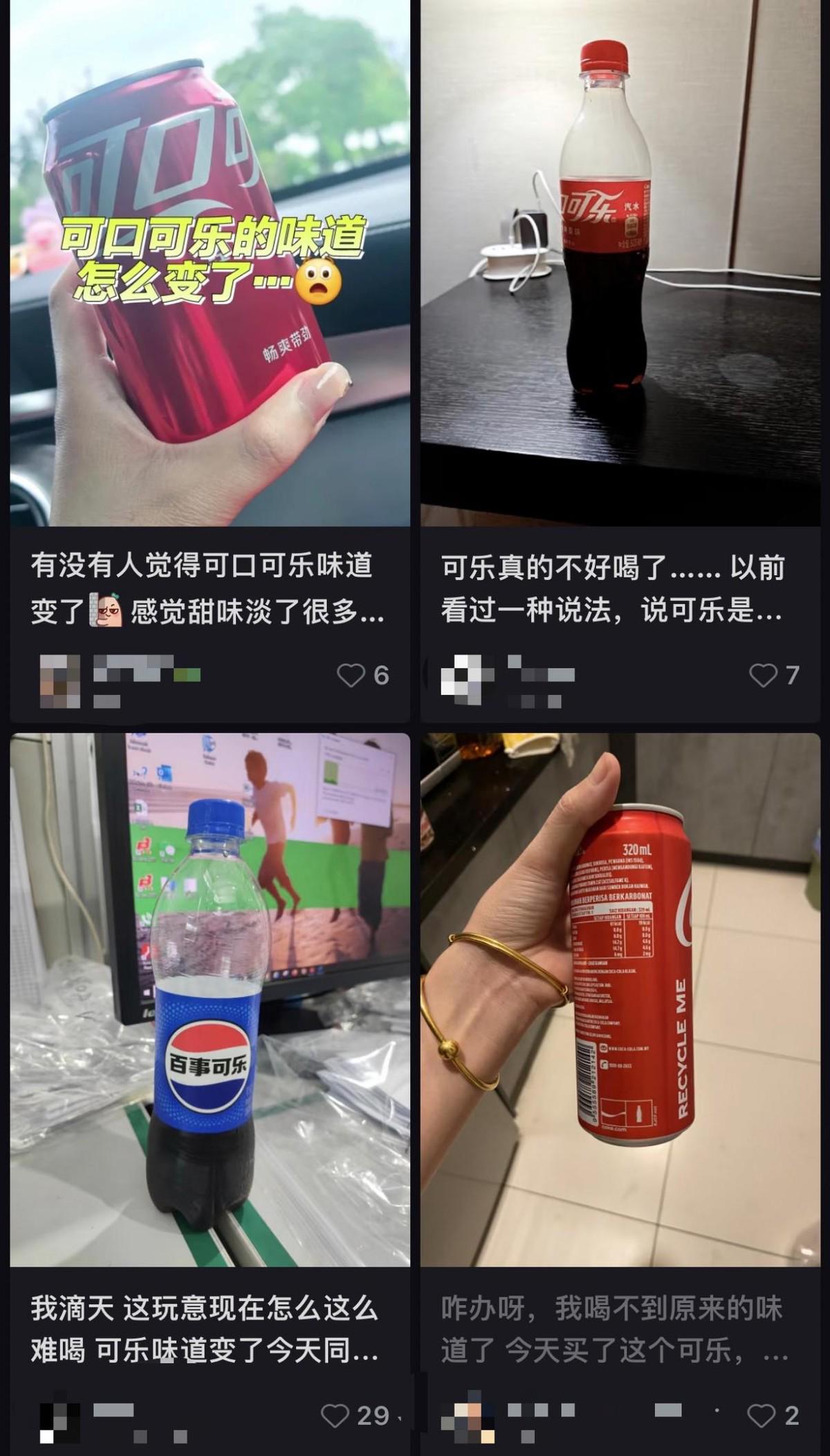
Task: Open the post about 可口可乐味道变了
Action: click(210, 277)
